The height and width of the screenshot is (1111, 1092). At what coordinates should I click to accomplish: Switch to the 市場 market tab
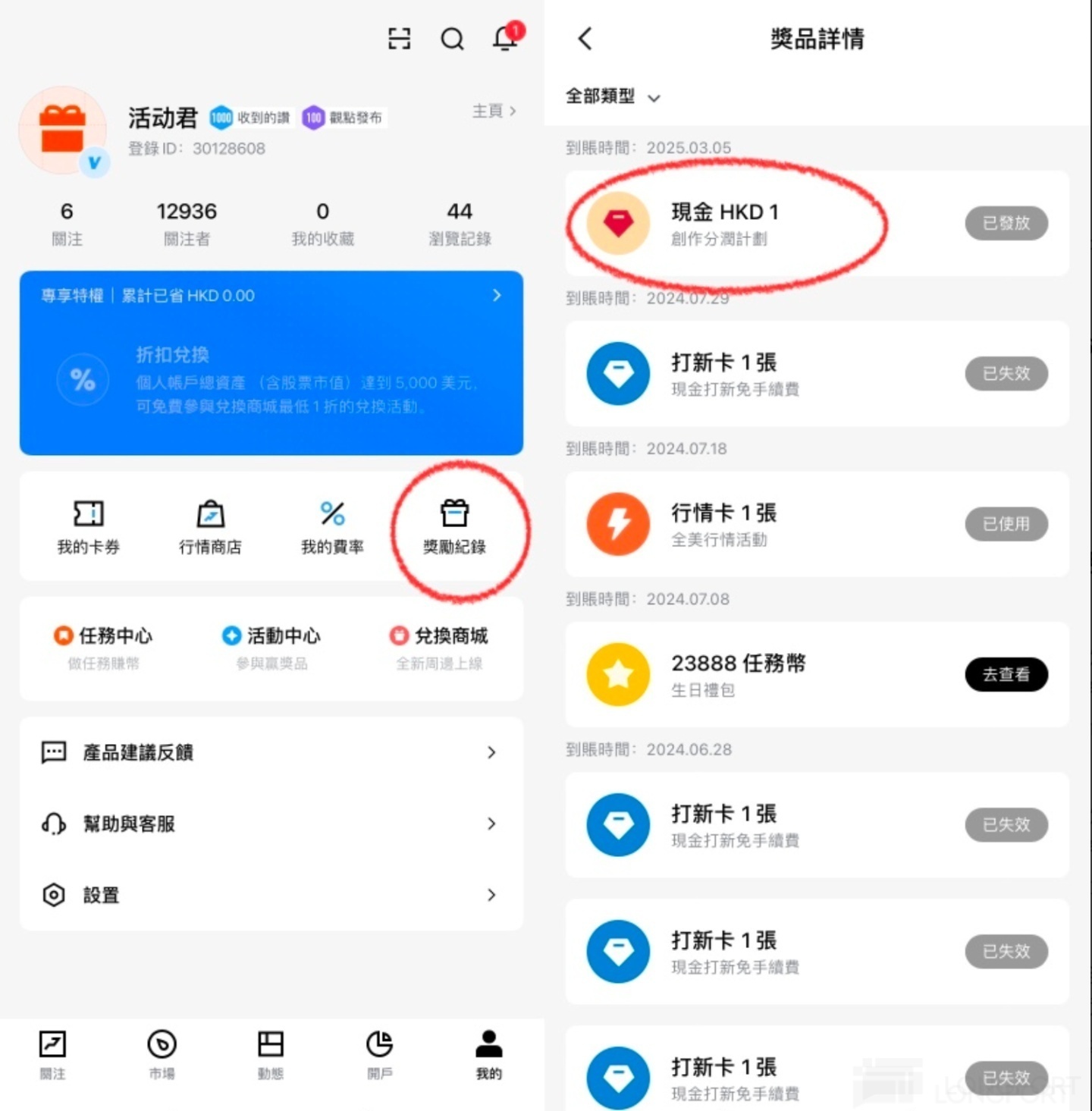tap(162, 1054)
